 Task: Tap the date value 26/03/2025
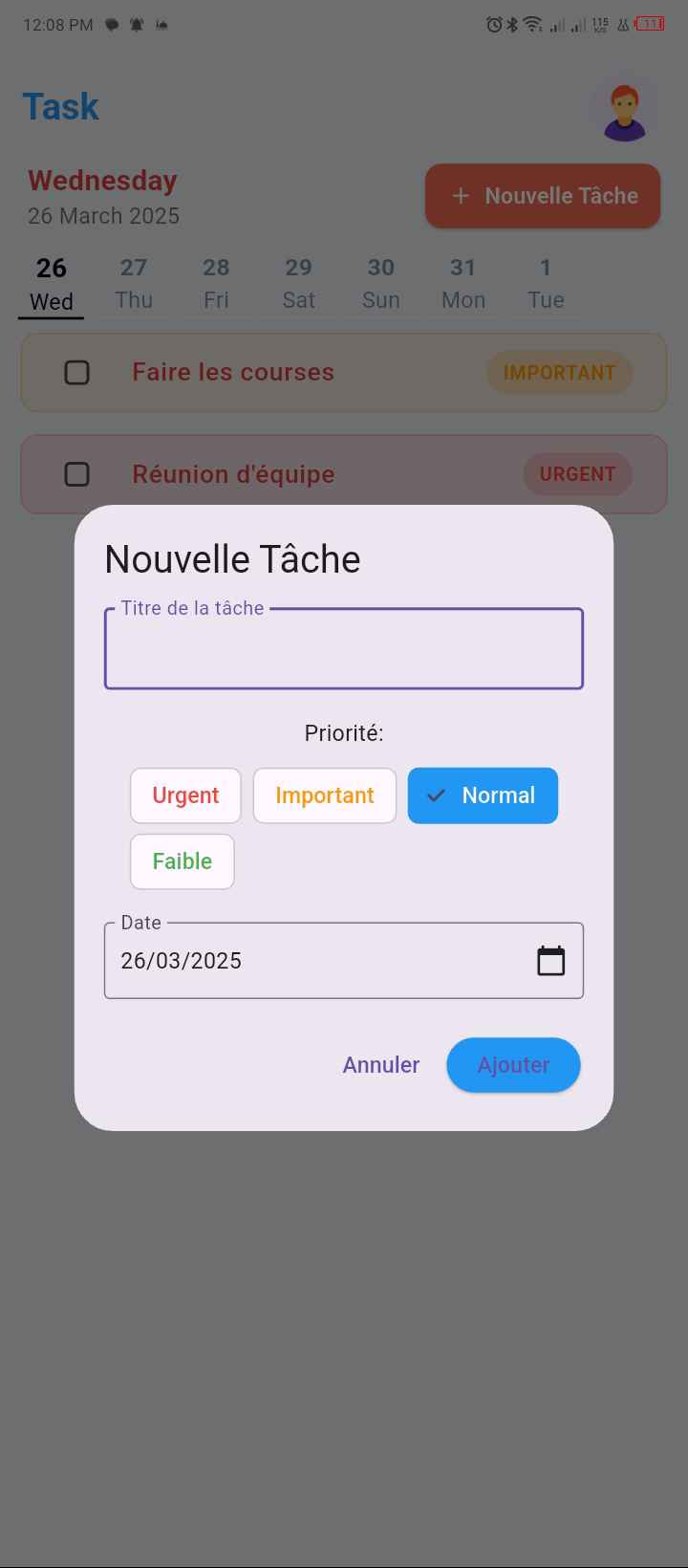[182, 960]
